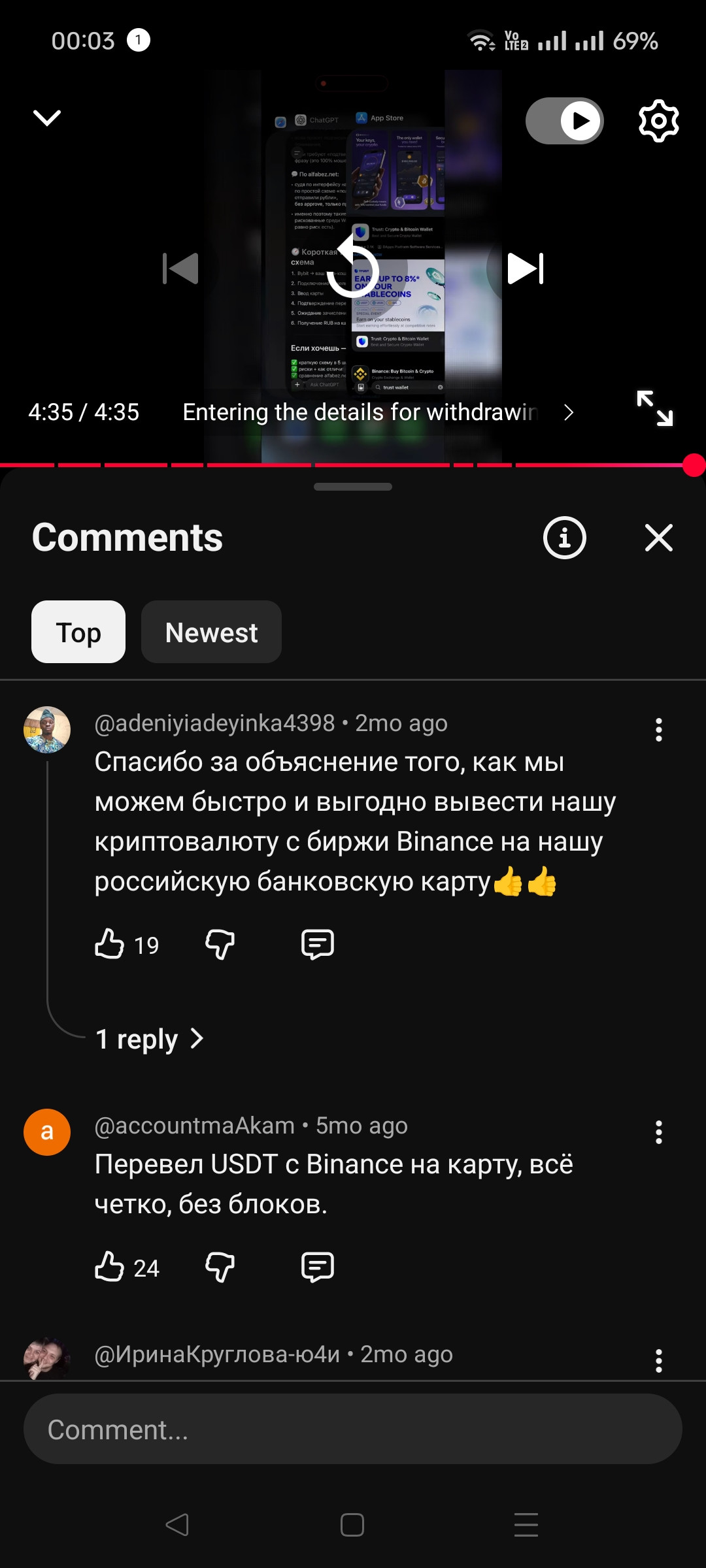Image resolution: width=706 pixels, height=1568 pixels.
Task: Like the comment by @adeniyiadeyinka4398
Action: coord(109,944)
